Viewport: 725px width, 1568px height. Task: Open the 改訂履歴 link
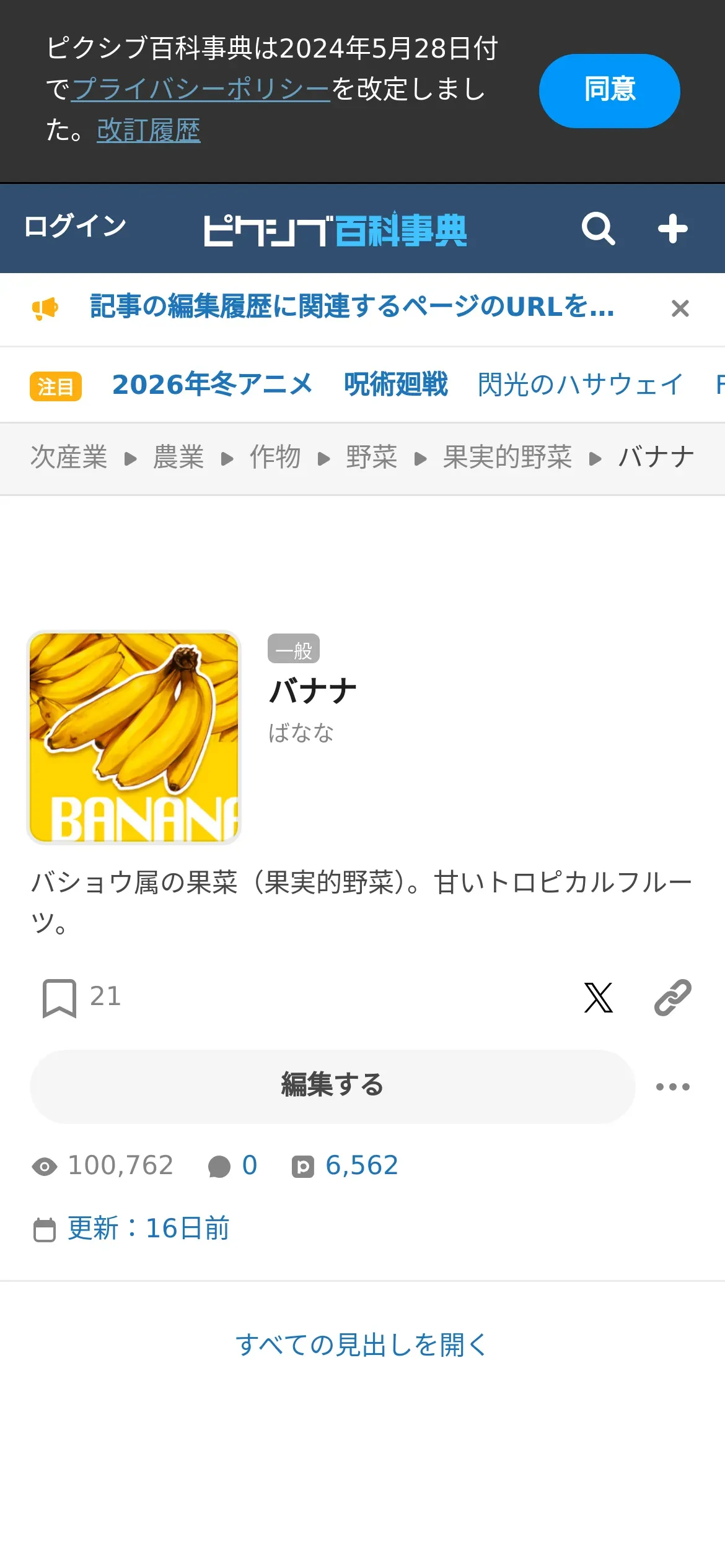(148, 131)
